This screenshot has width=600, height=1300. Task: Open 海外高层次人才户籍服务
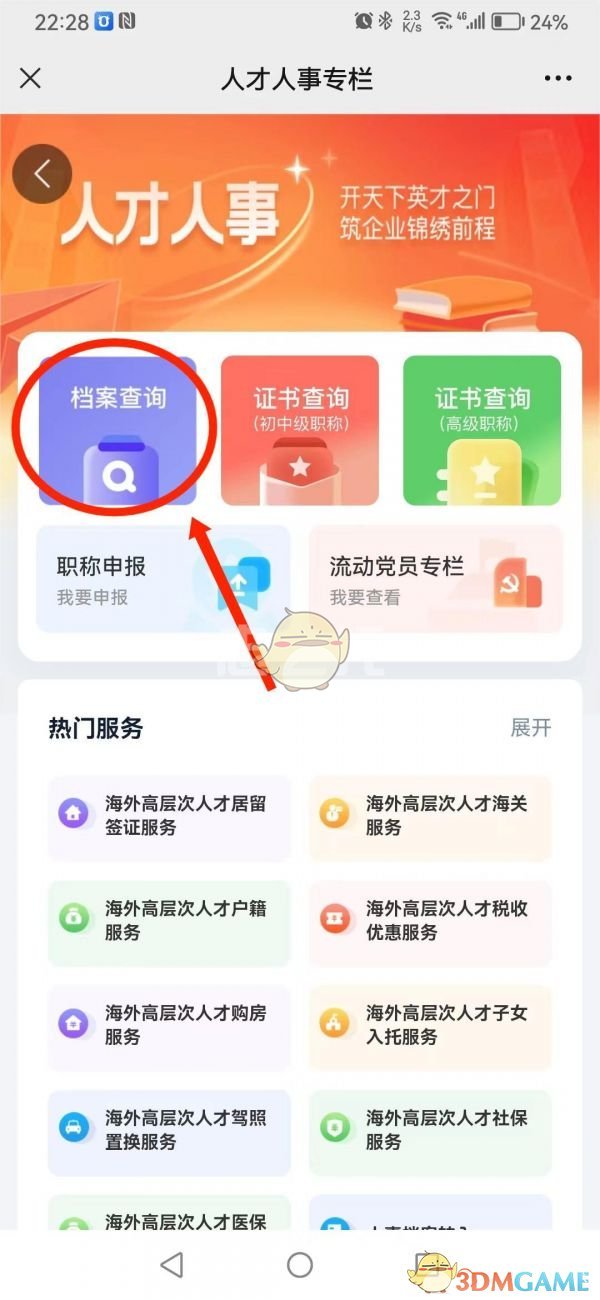click(x=169, y=921)
